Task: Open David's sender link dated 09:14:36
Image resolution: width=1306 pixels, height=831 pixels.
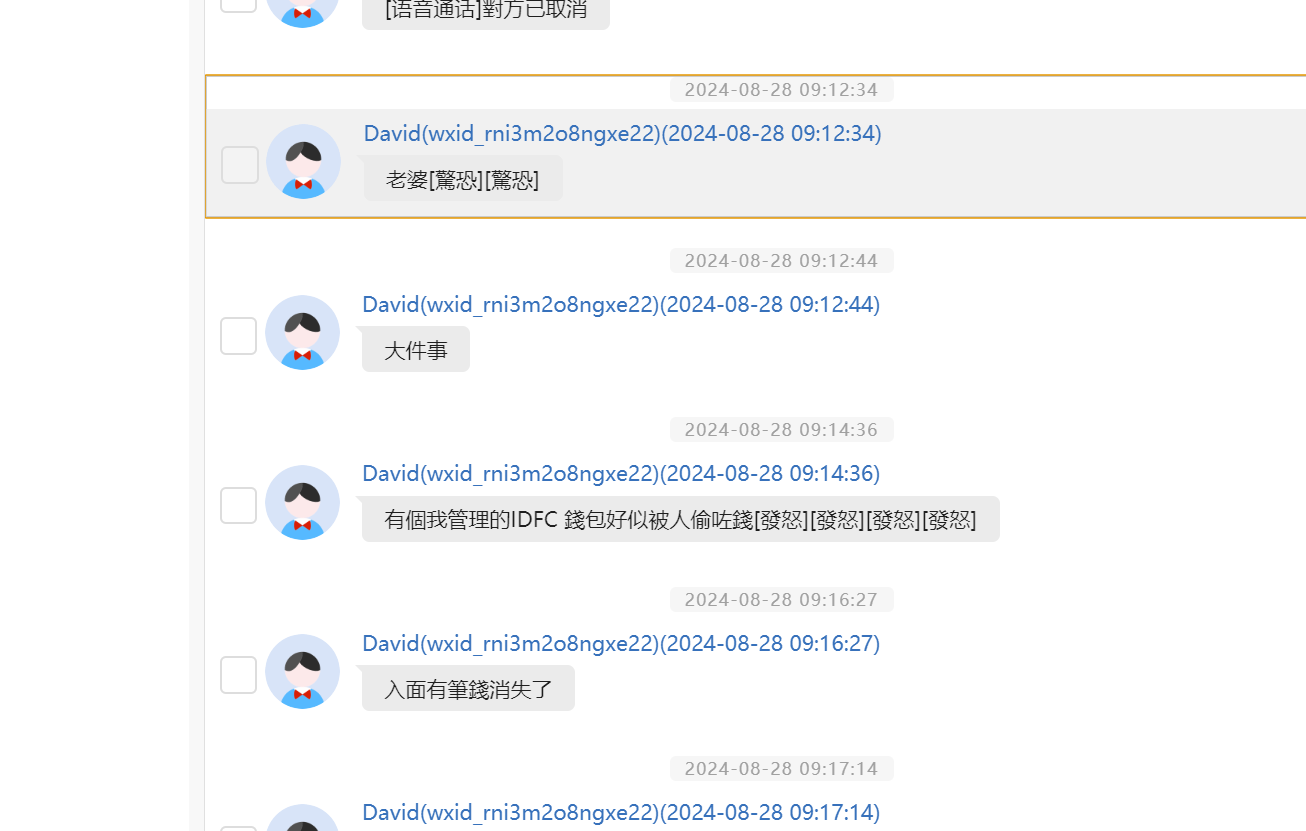Action: click(x=621, y=473)
